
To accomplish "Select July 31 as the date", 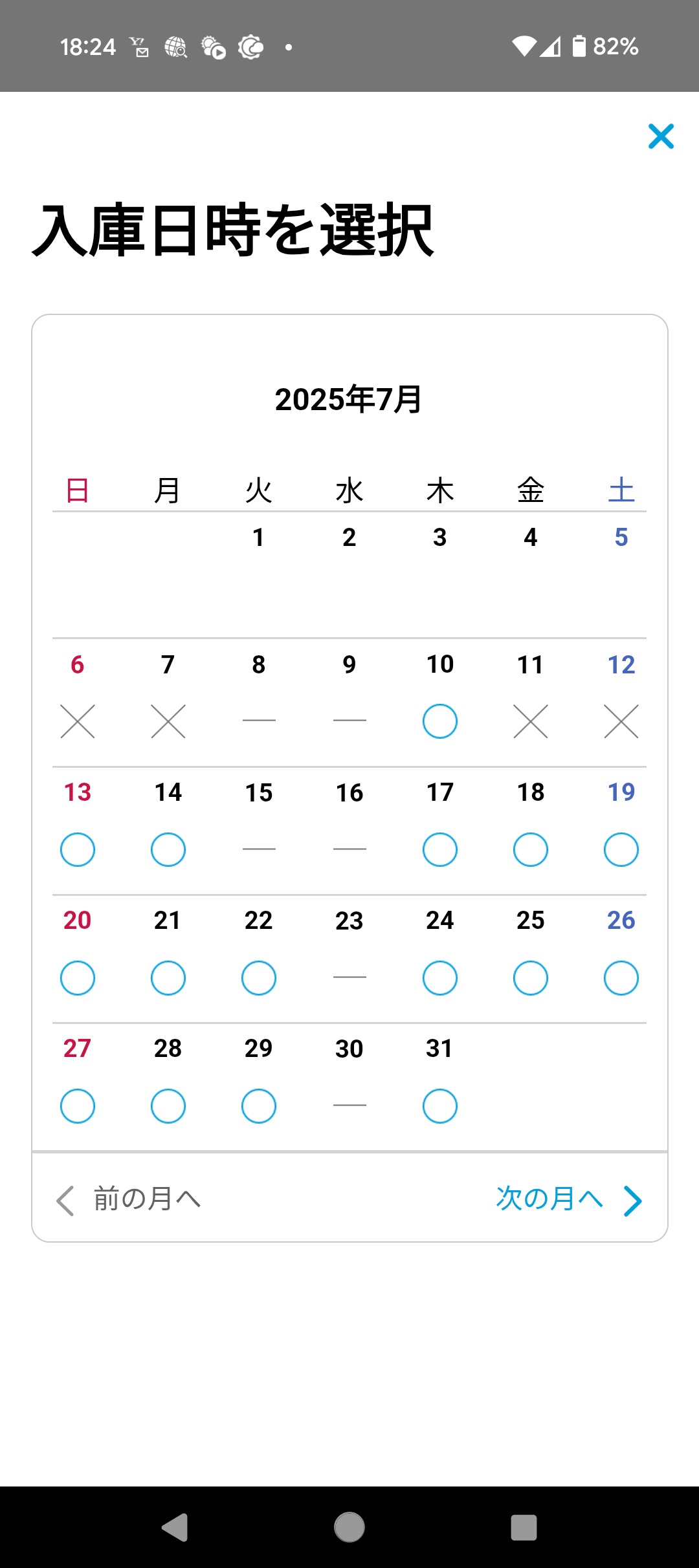I will [x=440, y=1105].
